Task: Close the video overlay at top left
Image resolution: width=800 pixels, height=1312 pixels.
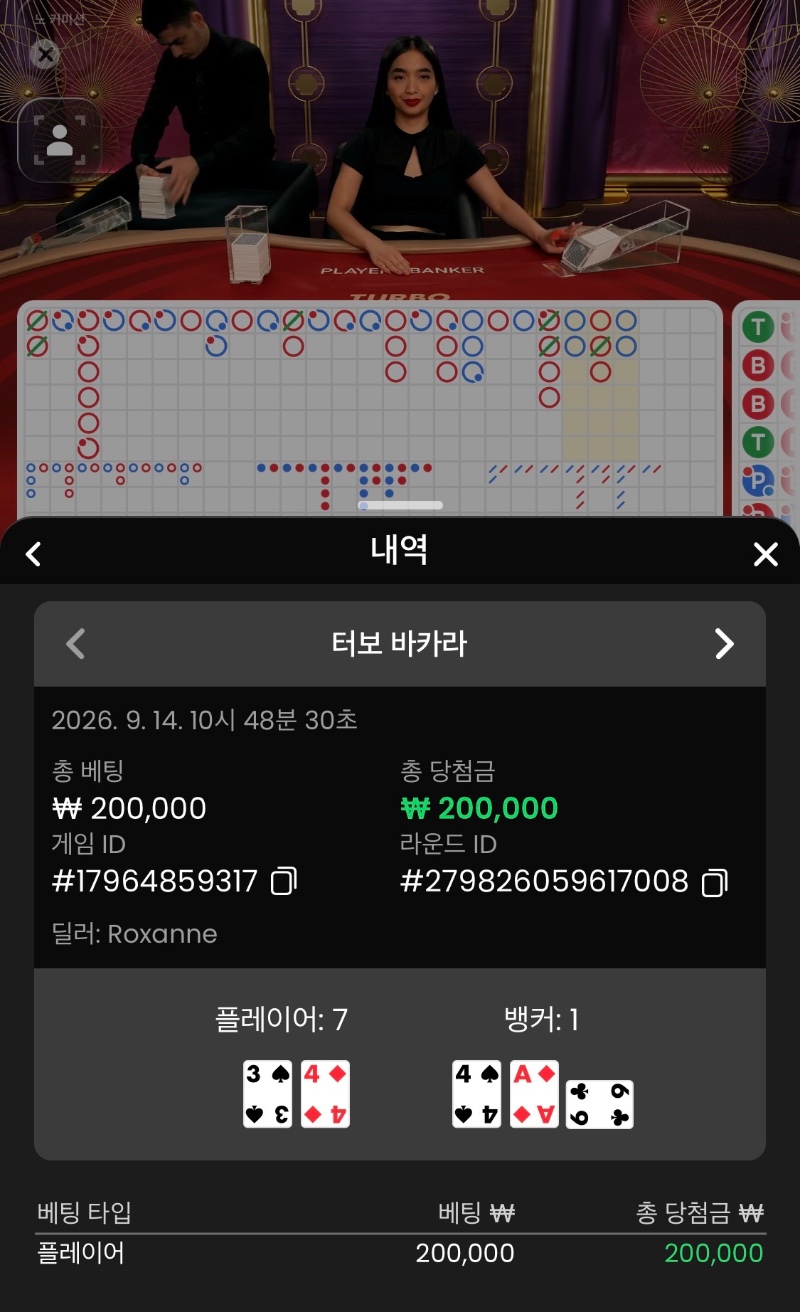Action: (44, 54)
